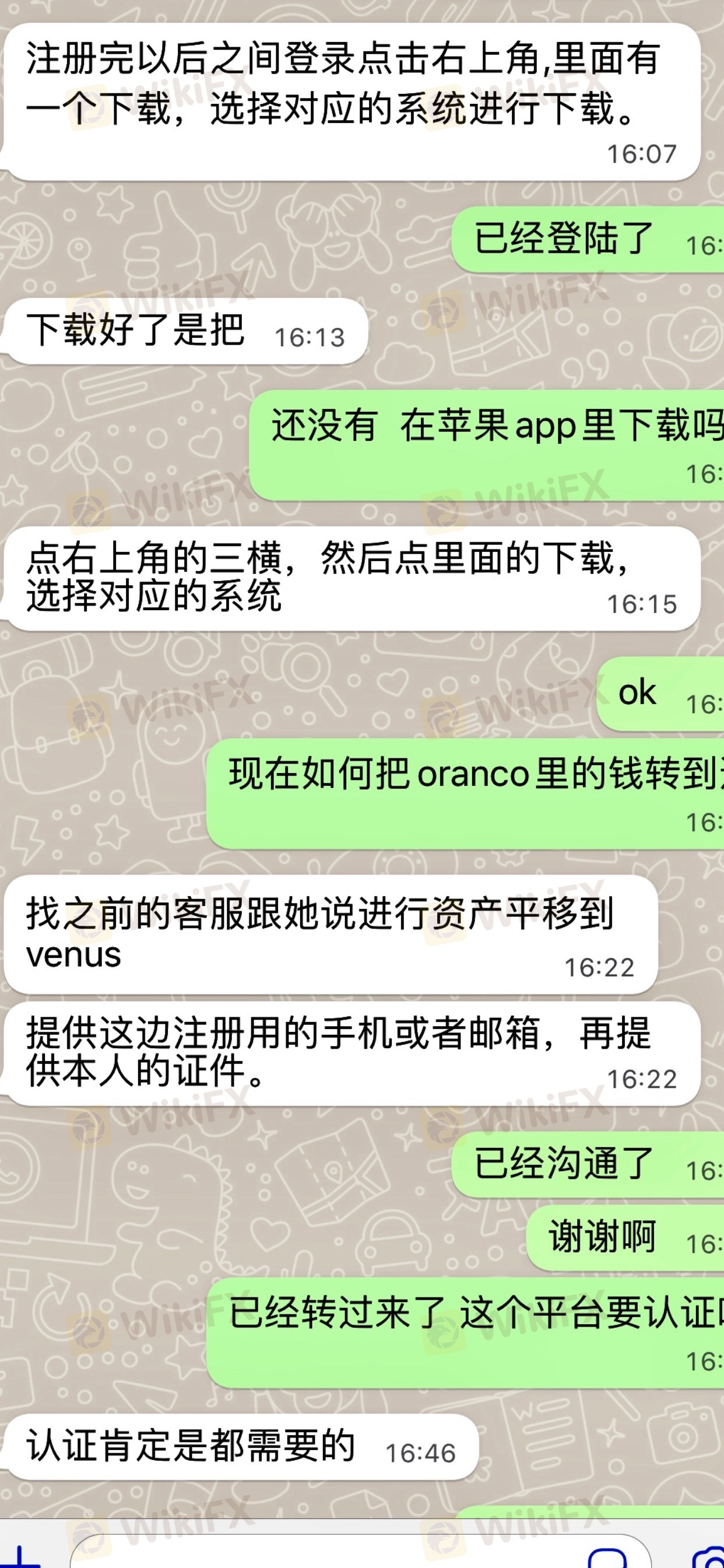Open the camera from the chat bar
724x1568 pixels.
coord(709,1559)
